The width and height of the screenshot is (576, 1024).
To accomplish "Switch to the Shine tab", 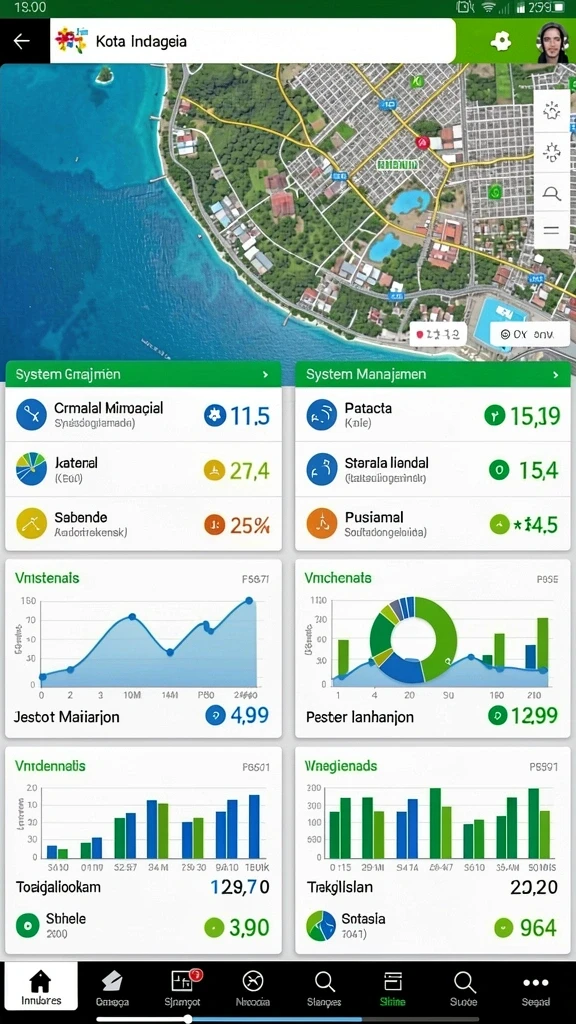I will [x=392, y=987].
